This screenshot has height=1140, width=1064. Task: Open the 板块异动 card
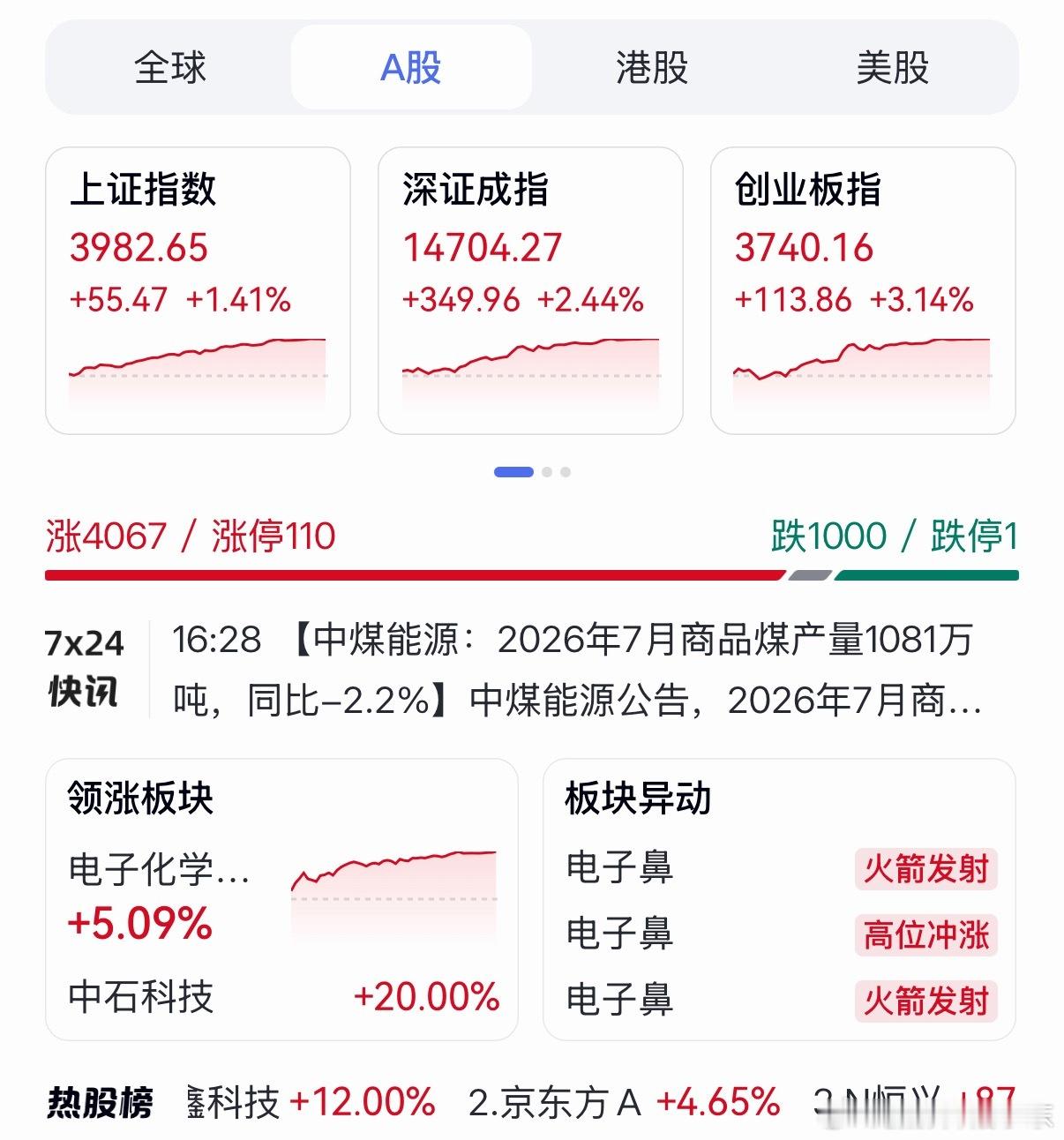coord(779,899)
